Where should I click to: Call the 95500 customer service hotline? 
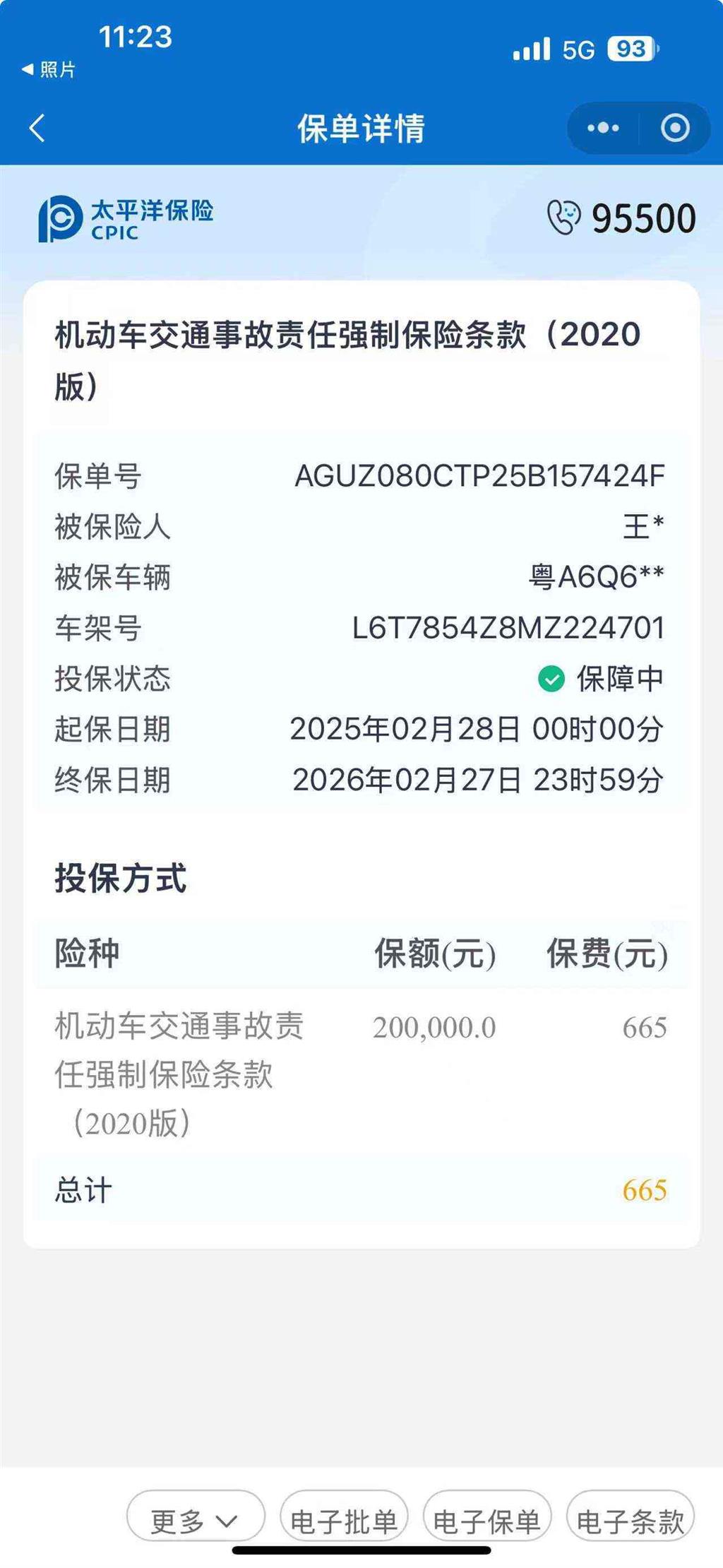tap(621, 218)
